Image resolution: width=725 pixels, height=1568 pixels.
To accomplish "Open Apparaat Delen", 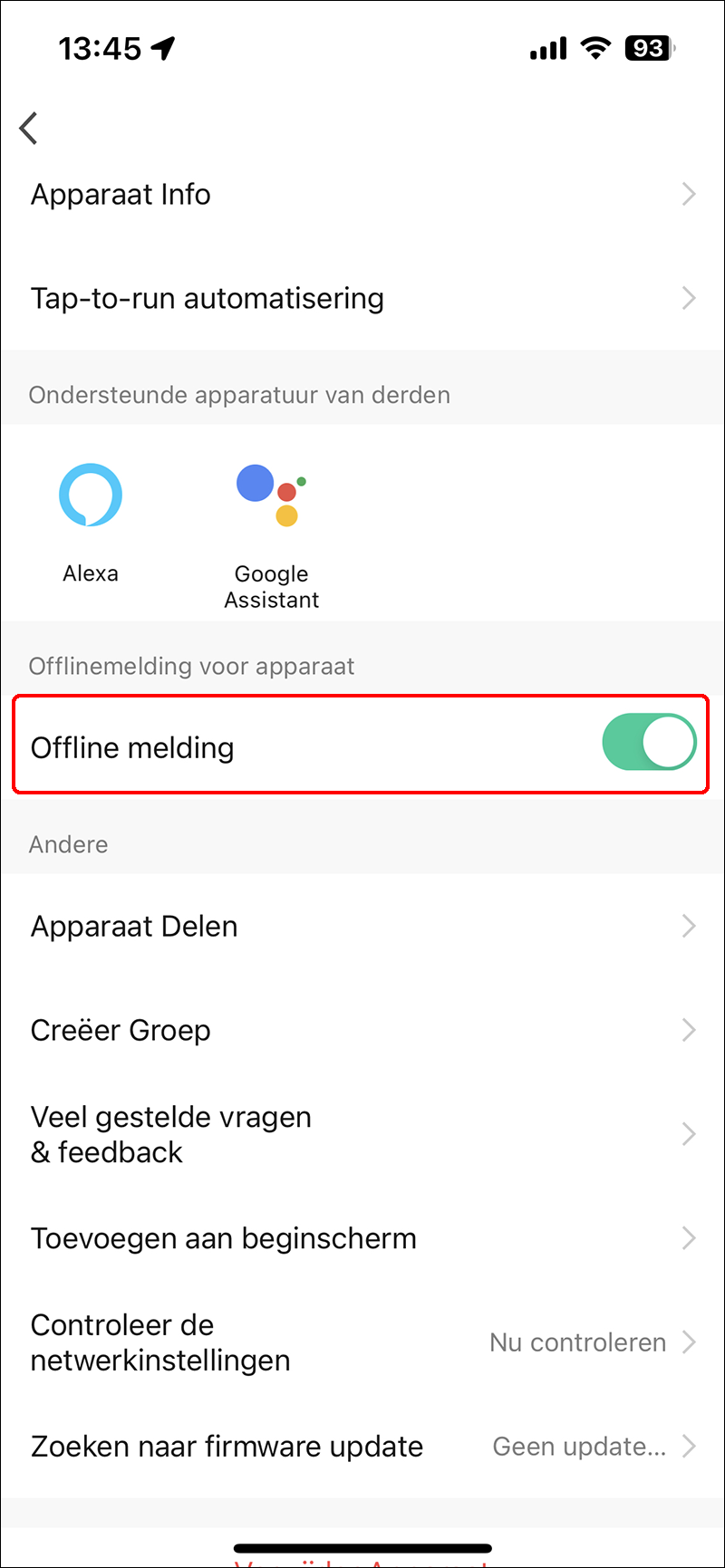I will (362, 926).
